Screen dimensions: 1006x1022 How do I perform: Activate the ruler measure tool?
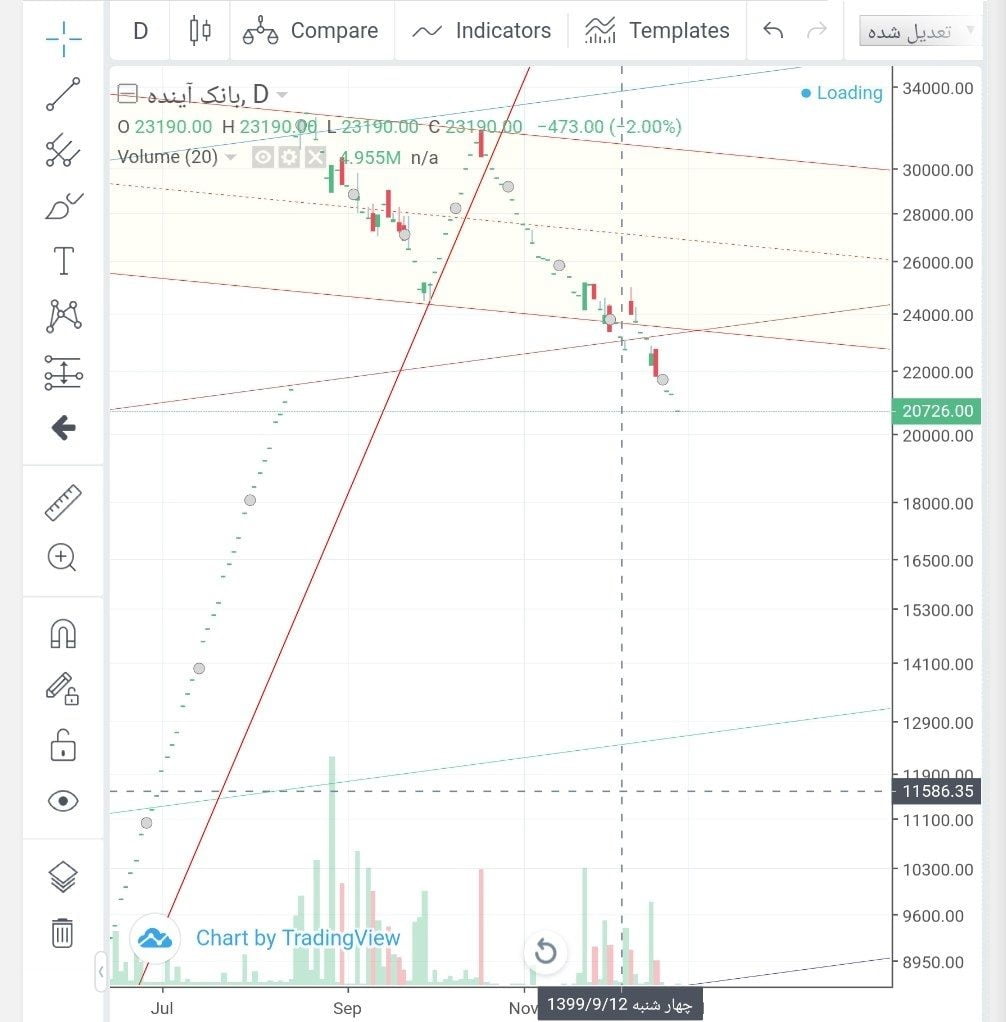tap(63, 502)
